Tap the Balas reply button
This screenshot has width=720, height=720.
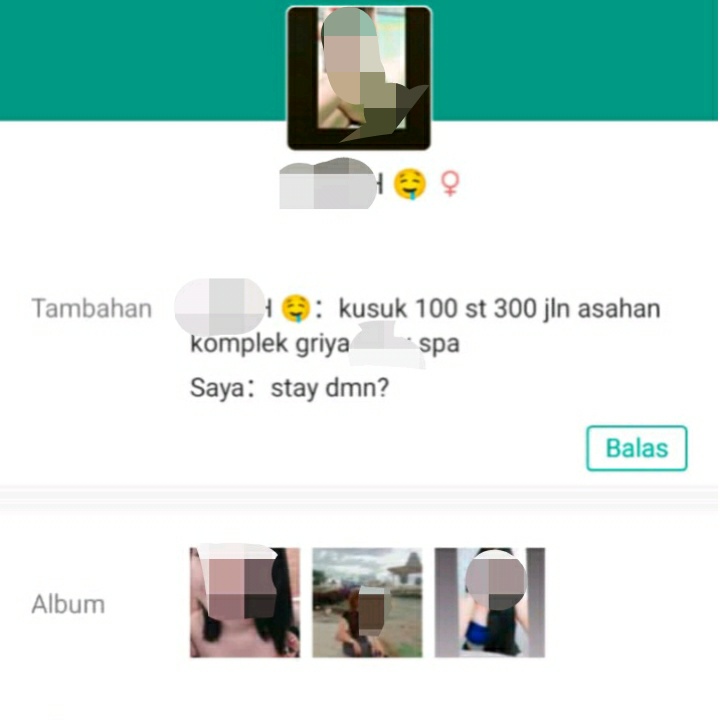[636, 448]
